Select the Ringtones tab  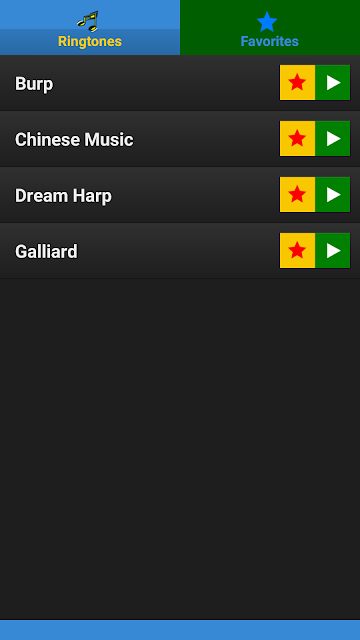click(90, 27)
